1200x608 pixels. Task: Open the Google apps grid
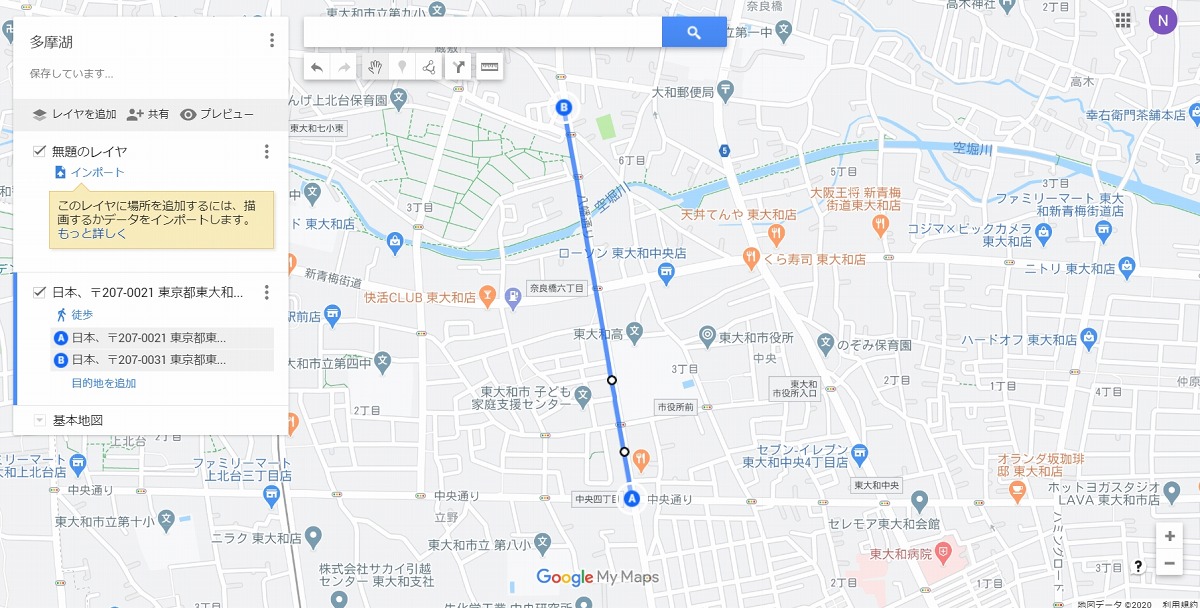(1122, 20)
